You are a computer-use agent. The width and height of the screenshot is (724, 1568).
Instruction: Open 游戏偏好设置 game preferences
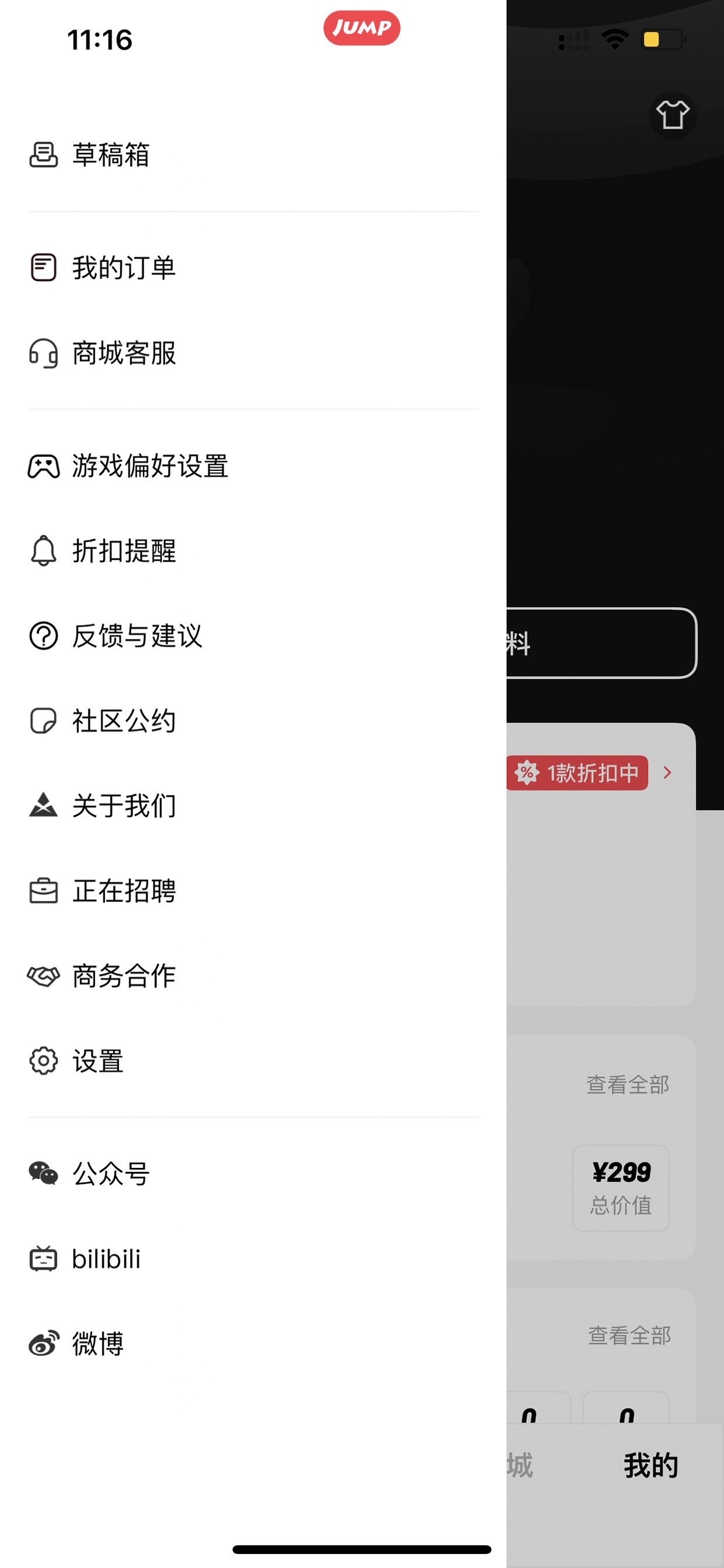149,466
